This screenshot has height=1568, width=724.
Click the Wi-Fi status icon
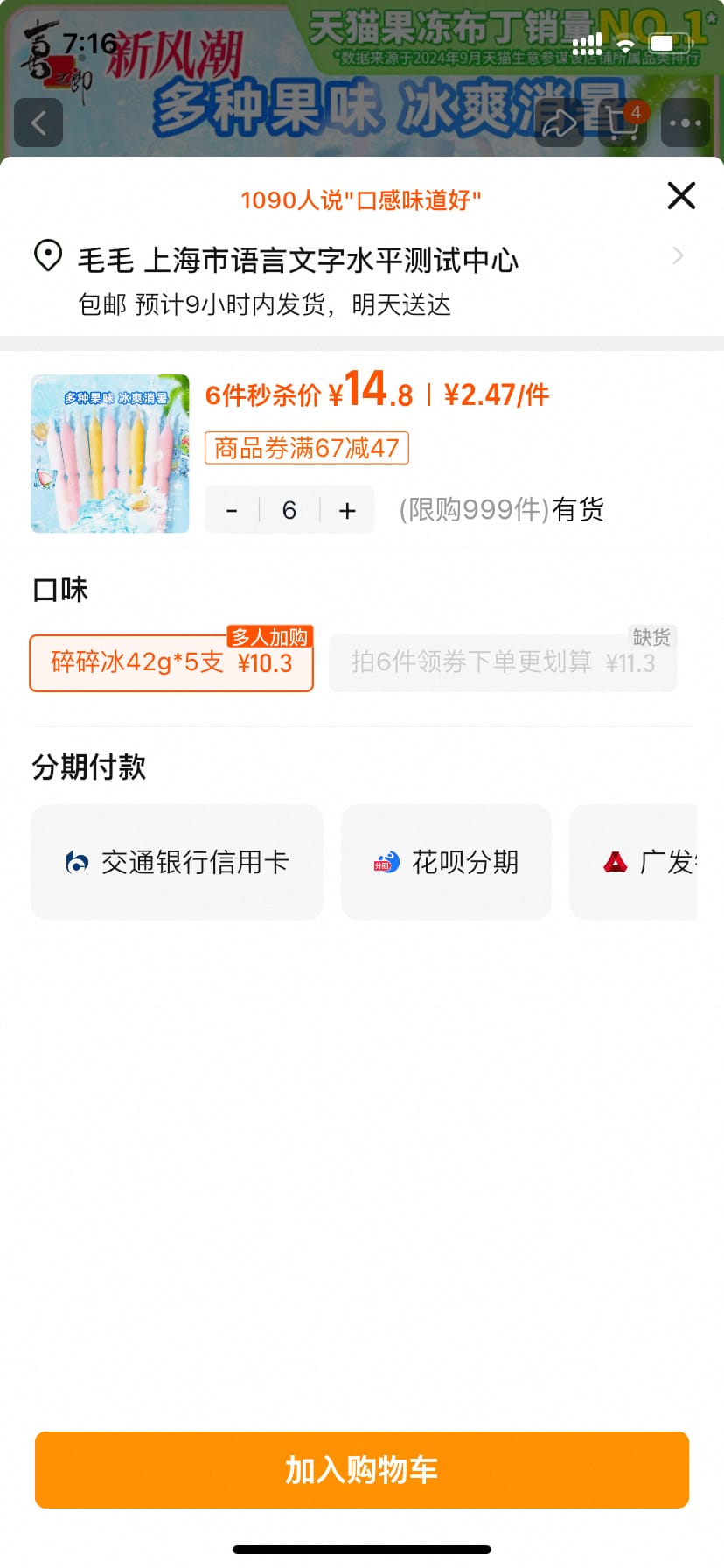(x=624, y=41)
